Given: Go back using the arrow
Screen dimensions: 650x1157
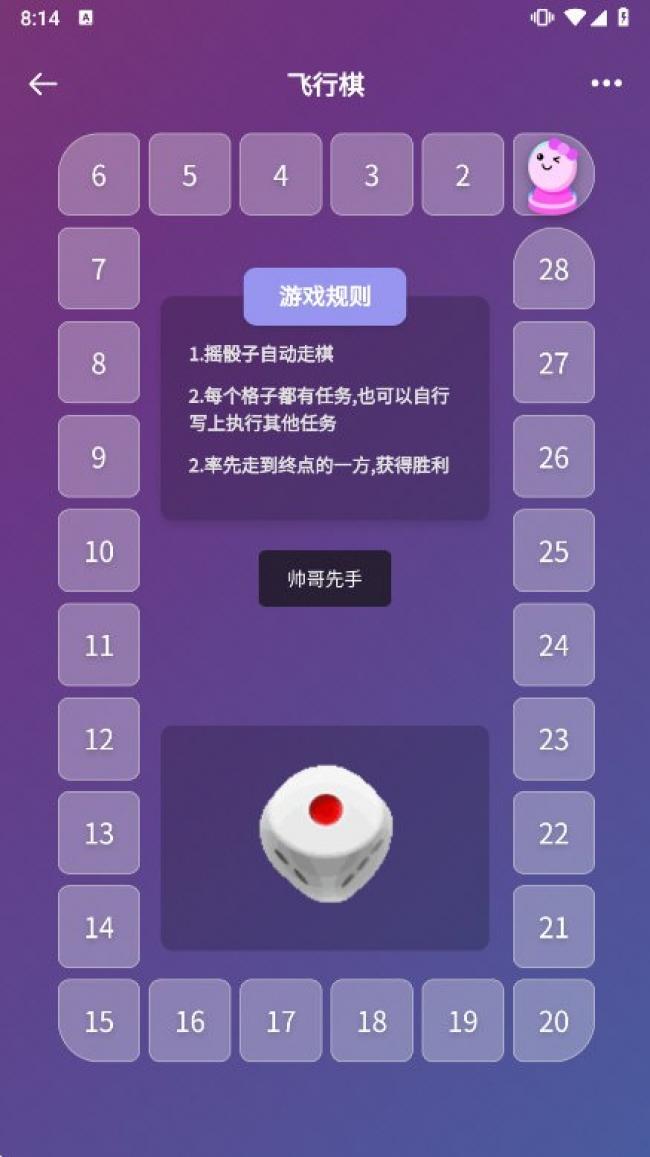Looking at the screenshot, I should [x=42, y=84].
